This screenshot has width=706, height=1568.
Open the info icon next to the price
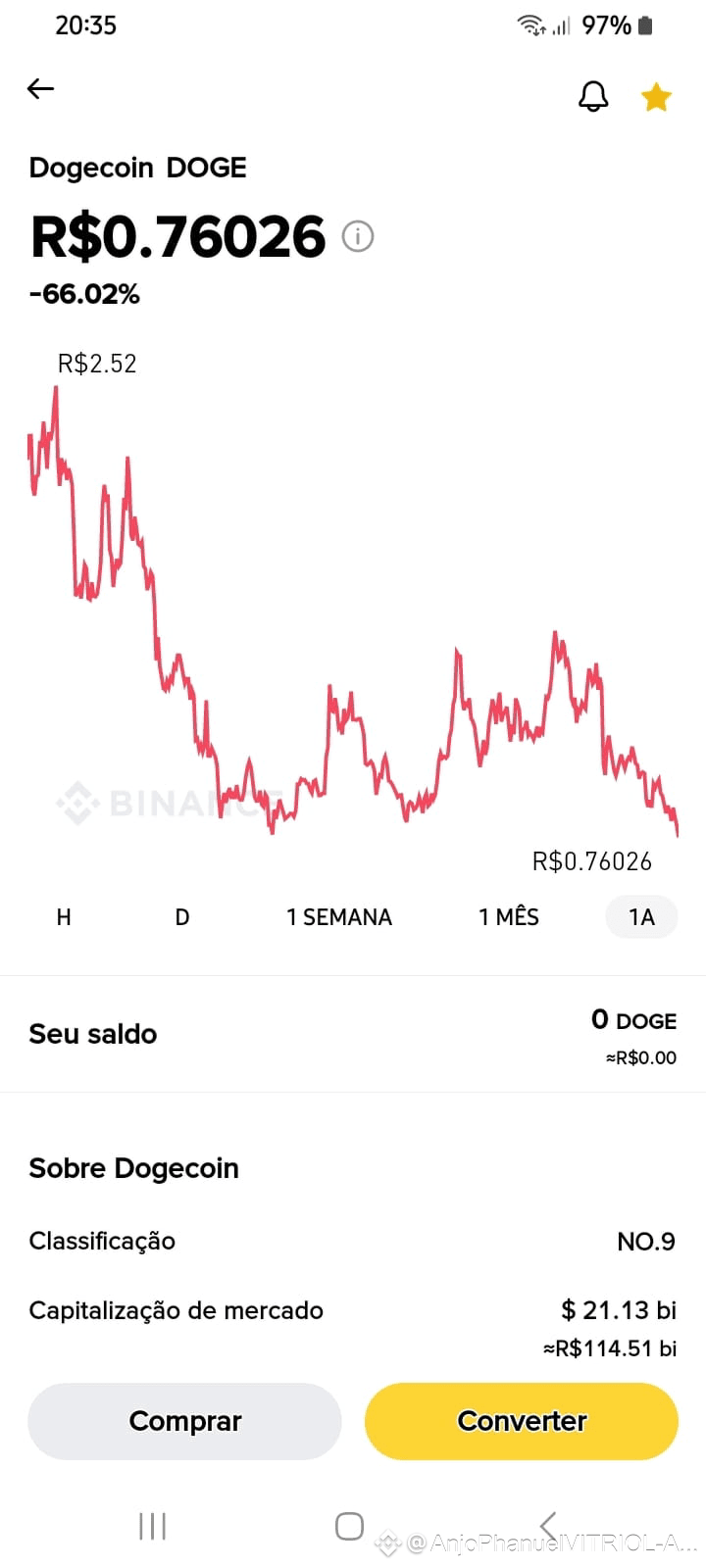pos(358,236)
